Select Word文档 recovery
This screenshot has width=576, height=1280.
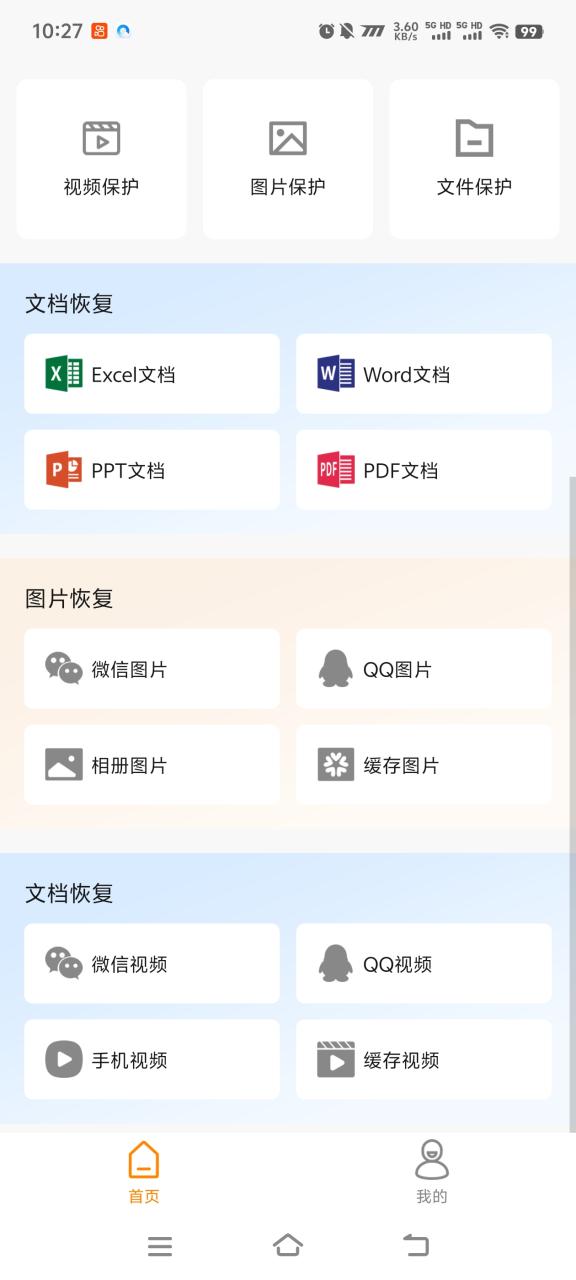point(424,374)
